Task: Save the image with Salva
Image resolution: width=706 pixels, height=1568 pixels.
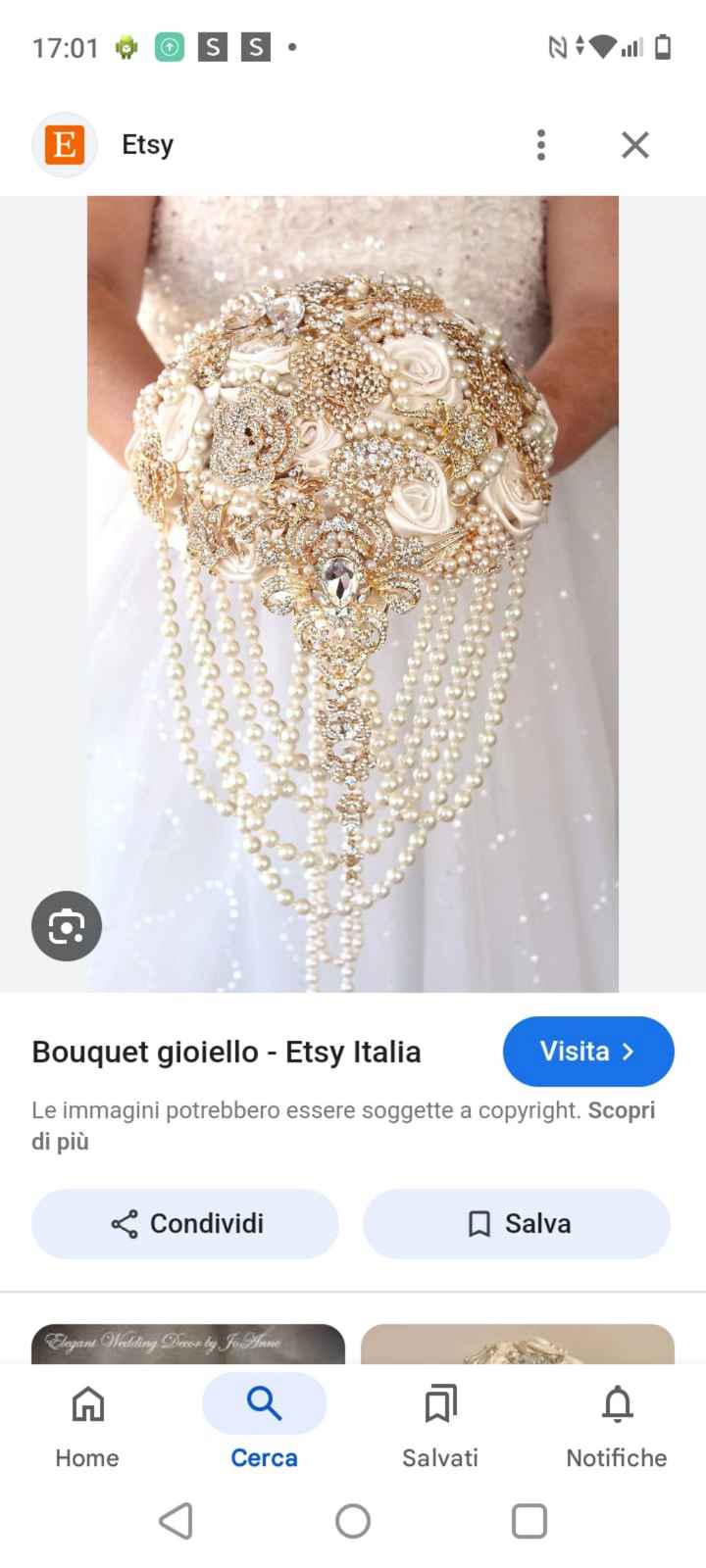Action: [517, 1223]
